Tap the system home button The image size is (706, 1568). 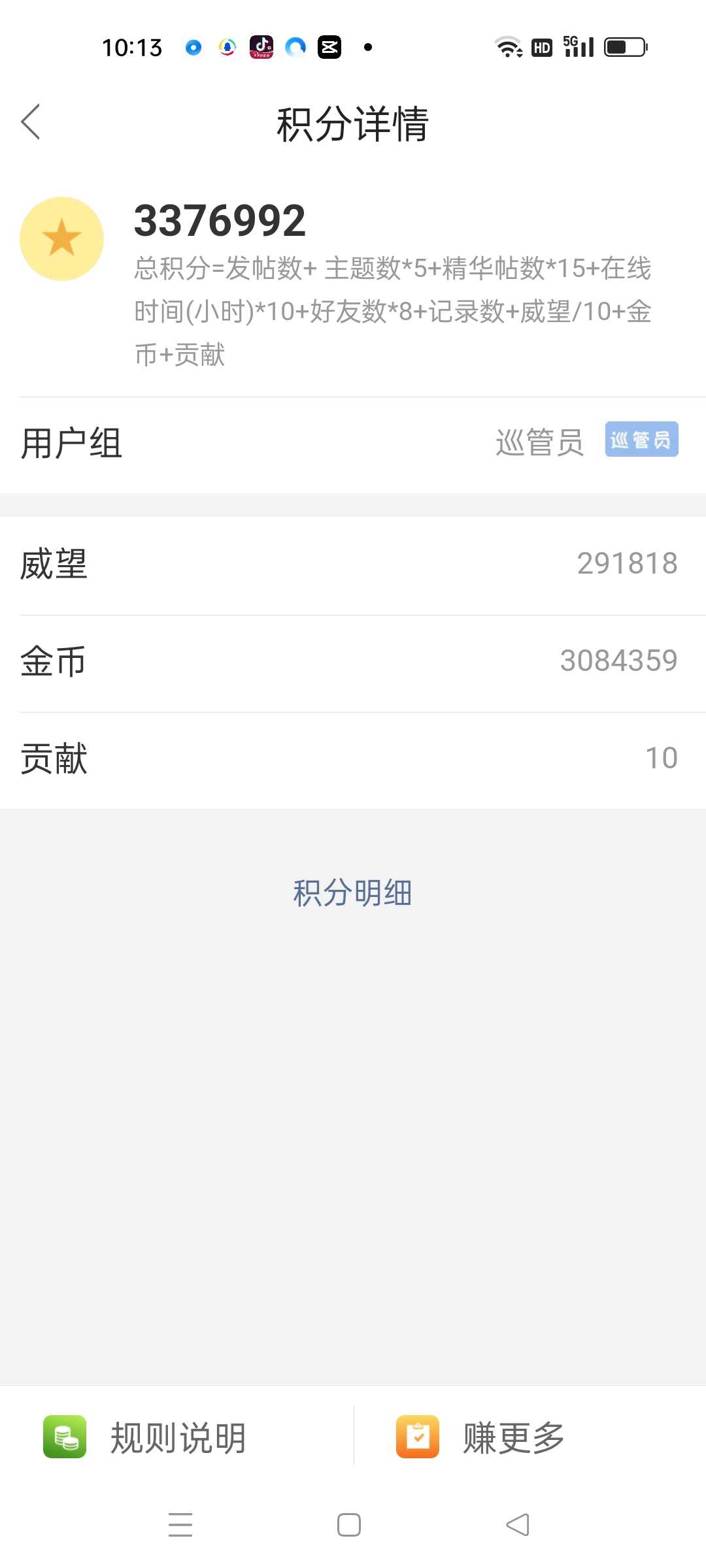coord(349,1525)
